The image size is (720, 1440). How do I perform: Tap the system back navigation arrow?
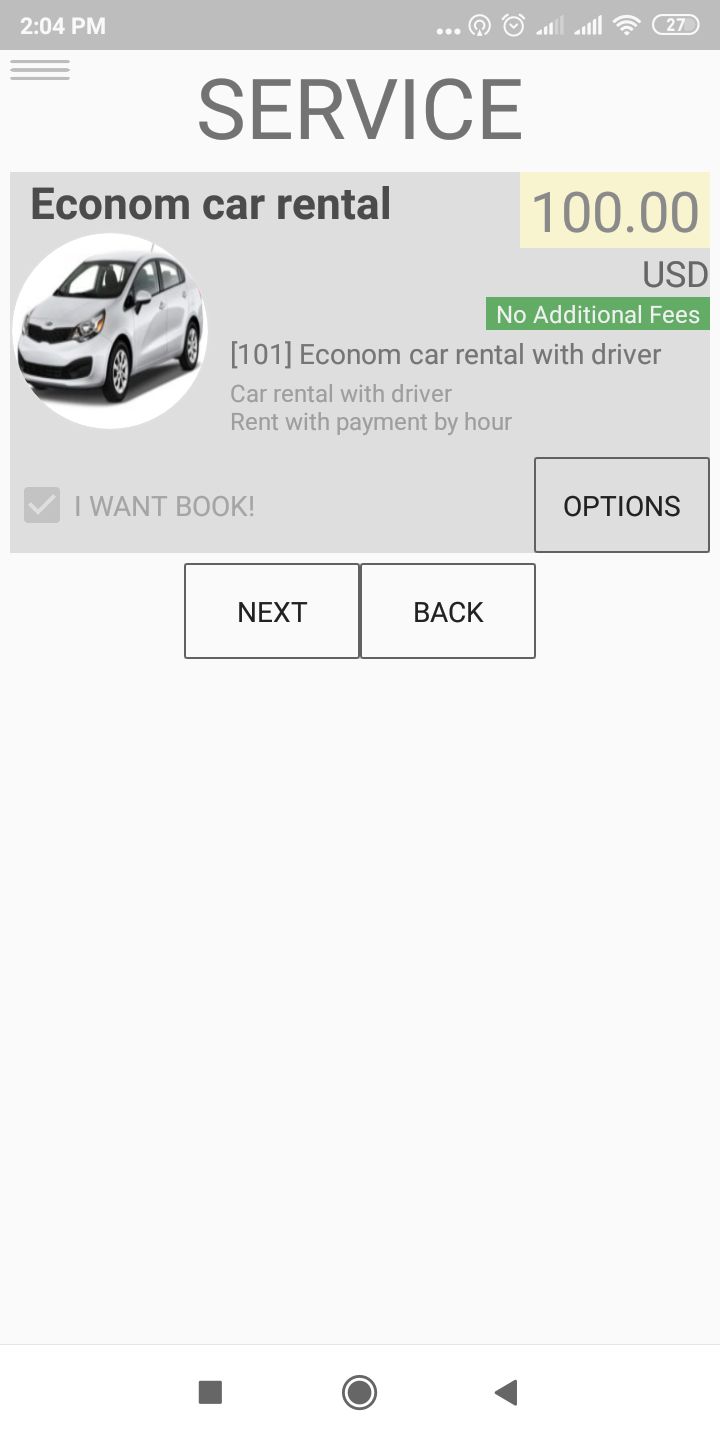pyautogui.click(x=506, y=1392)
